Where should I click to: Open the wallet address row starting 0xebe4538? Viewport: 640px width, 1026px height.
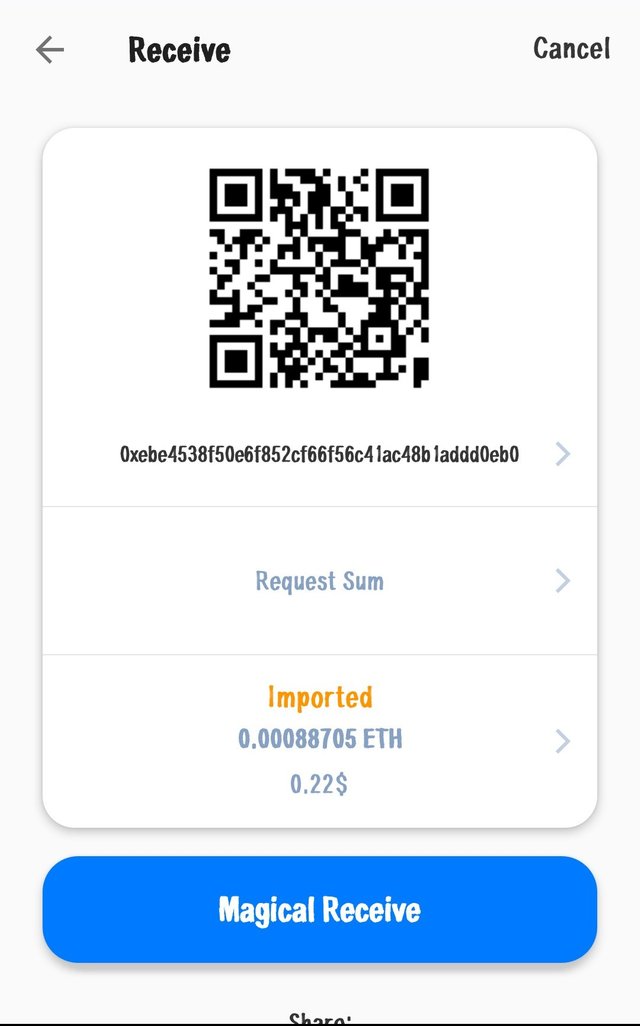coord(320,455)
